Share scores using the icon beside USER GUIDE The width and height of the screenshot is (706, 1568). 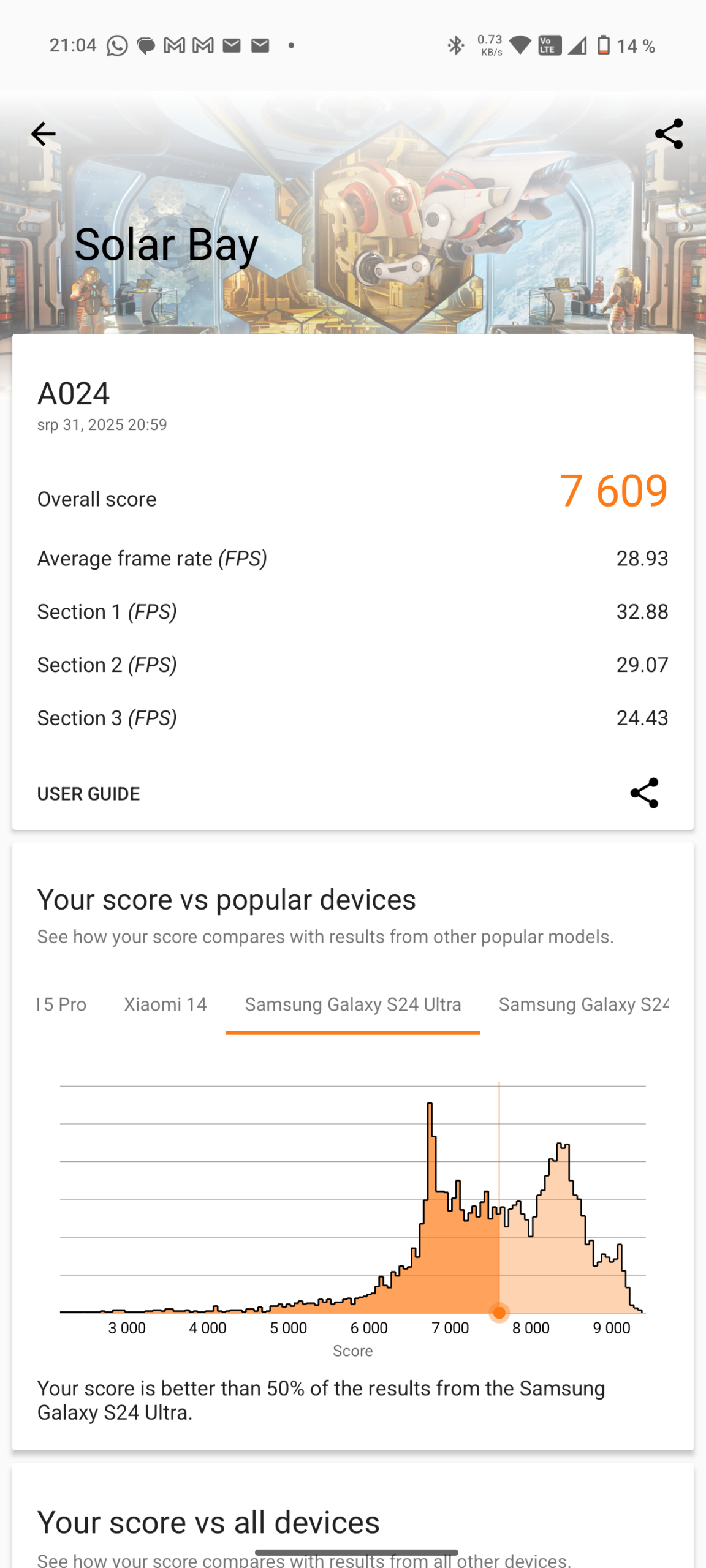(x=644, y=793)
